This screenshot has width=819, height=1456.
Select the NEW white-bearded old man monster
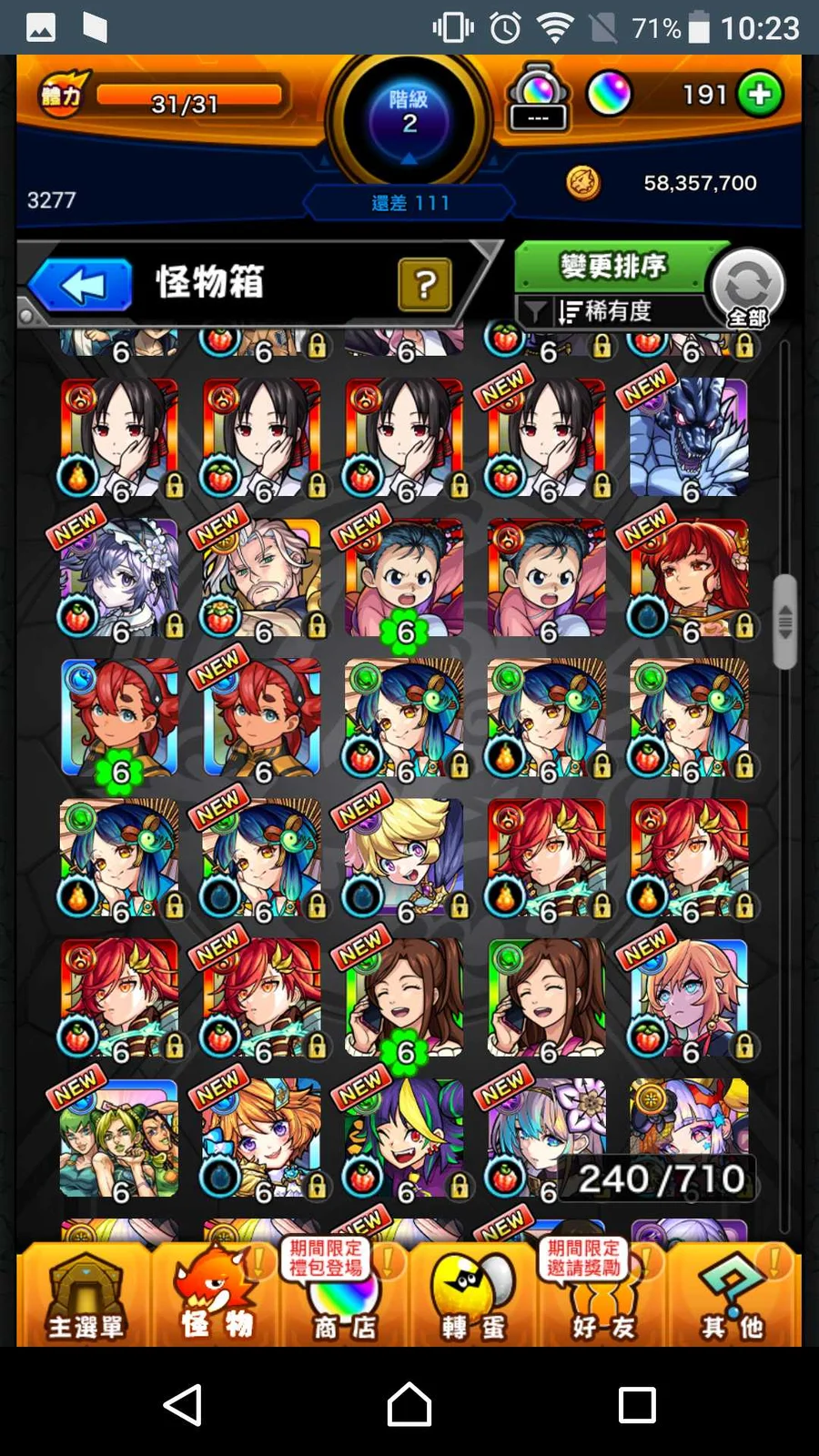tap(262, 579)
